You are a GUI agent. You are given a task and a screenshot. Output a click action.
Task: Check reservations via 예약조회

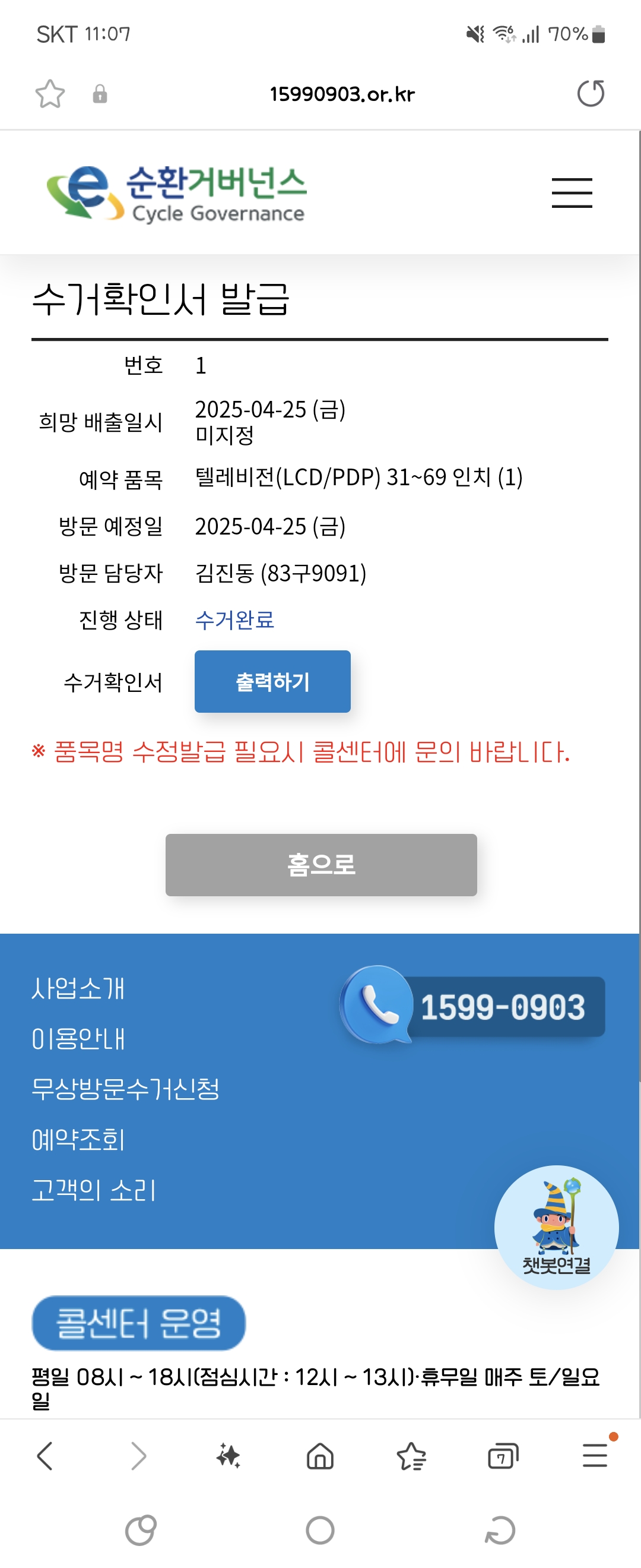click(x=78, y=1140)
